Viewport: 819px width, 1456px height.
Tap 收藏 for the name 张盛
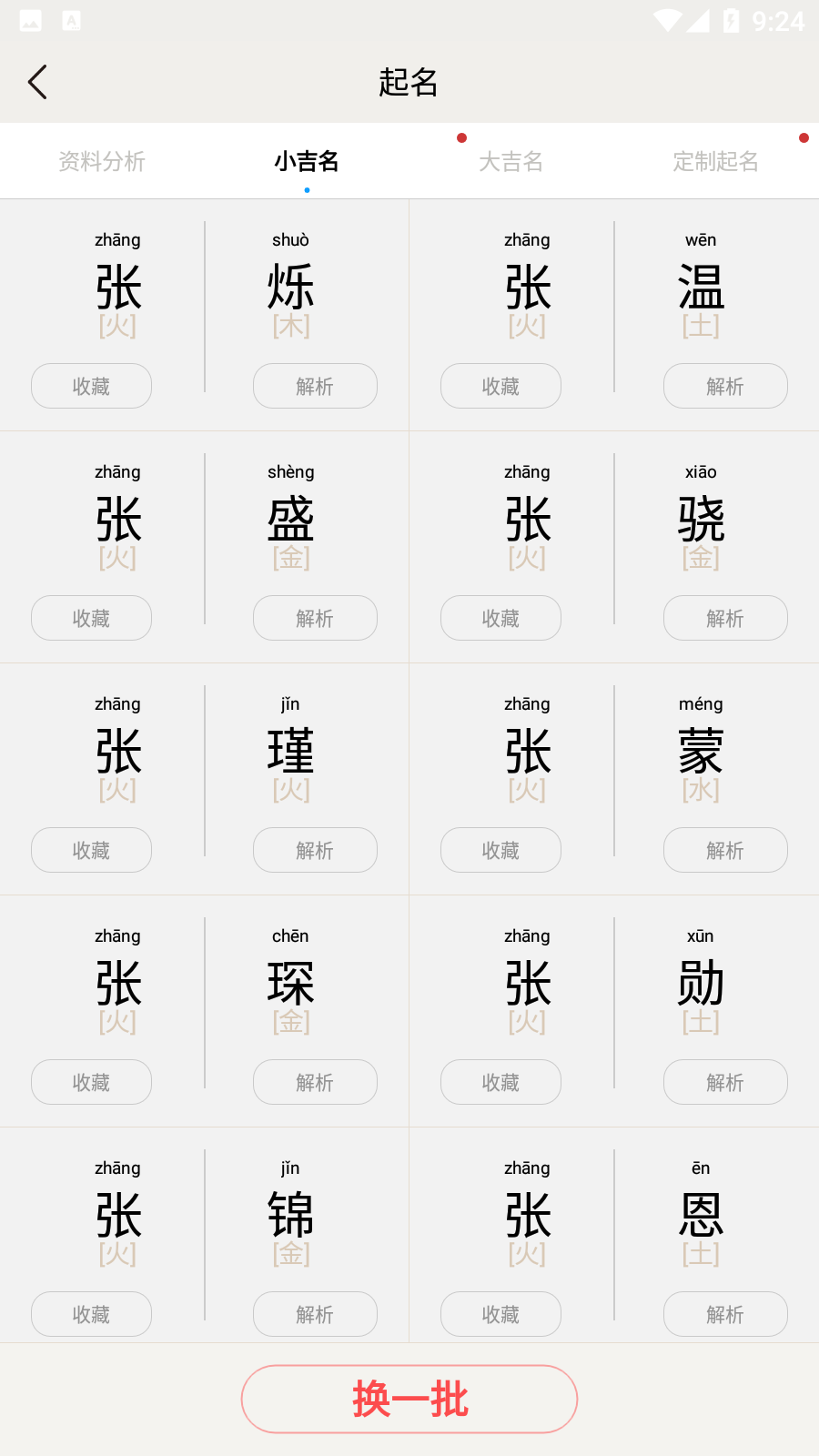click(x=91, y=618)
